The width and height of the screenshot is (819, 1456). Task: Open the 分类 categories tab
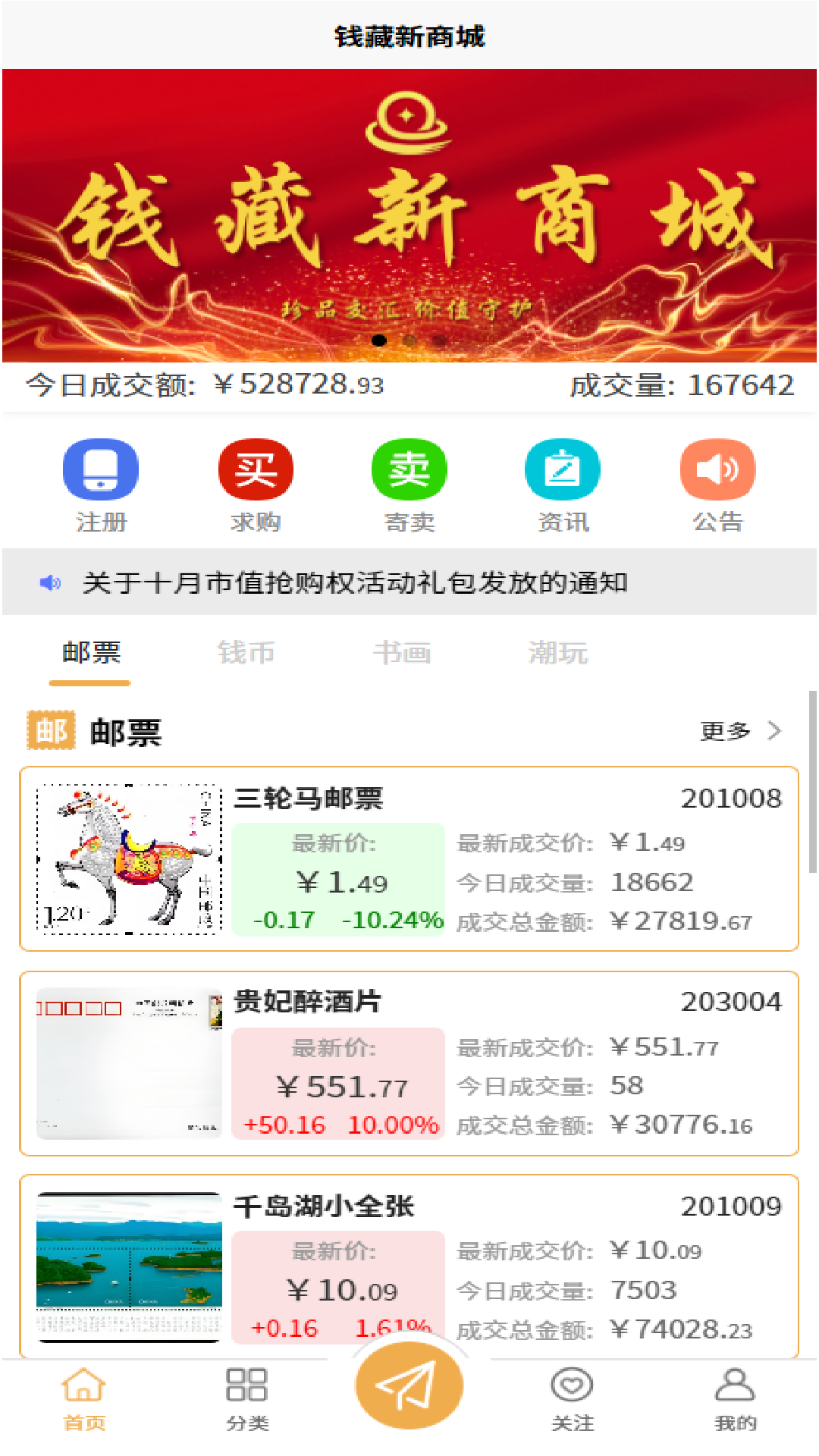pyautogui.click(x=247, y=1399)
